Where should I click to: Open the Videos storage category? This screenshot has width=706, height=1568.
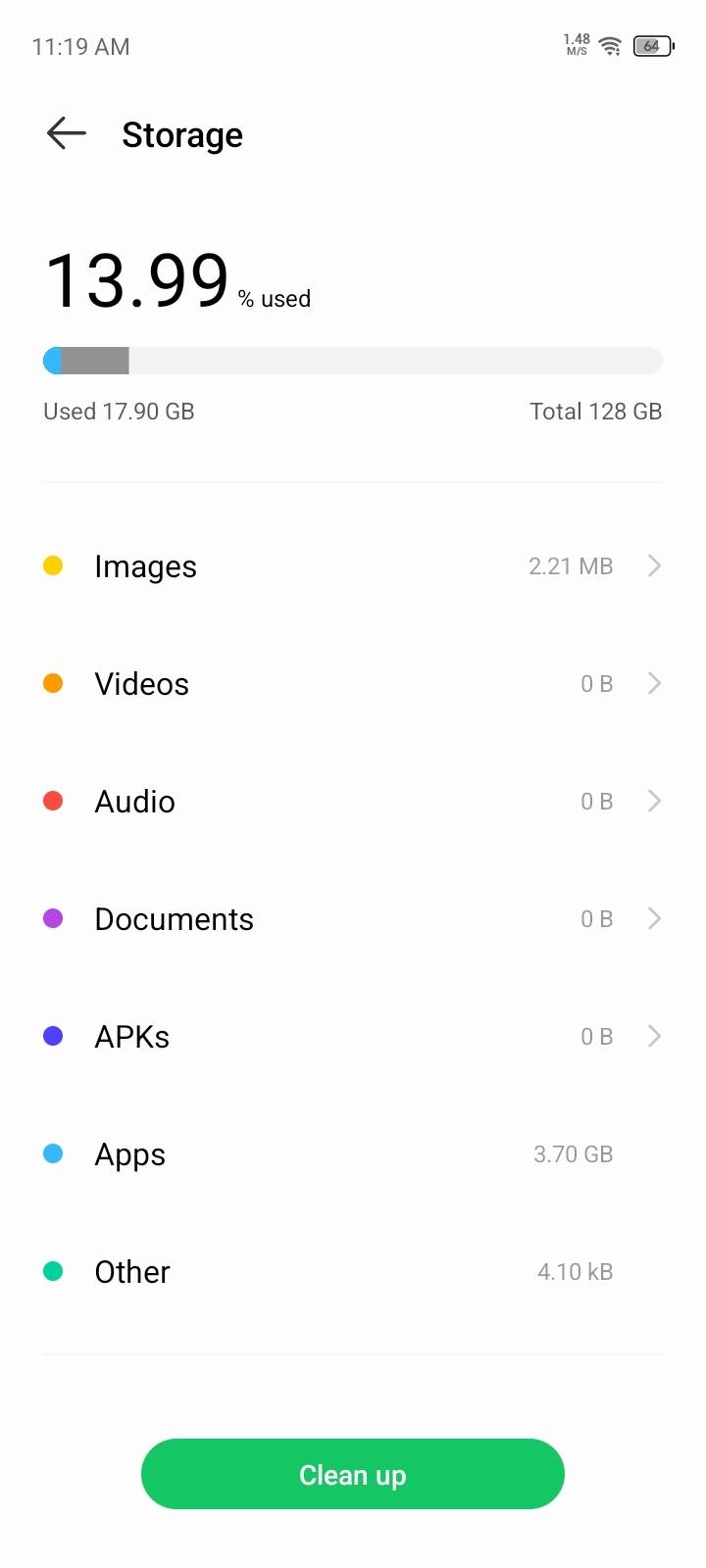tap(353, 684)
